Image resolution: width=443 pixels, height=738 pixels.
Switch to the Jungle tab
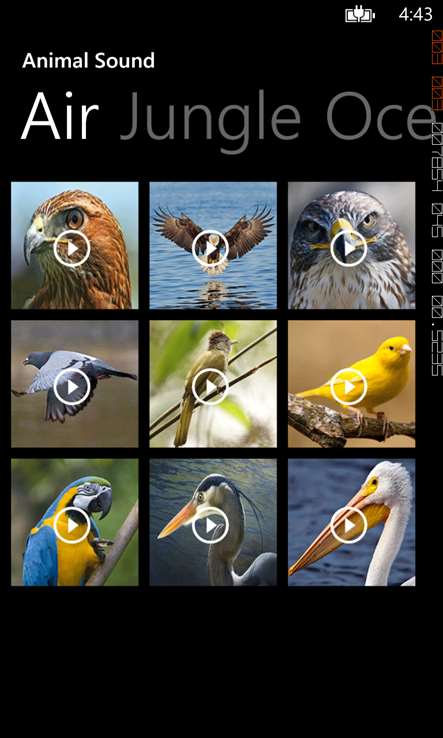click(209, 119)
